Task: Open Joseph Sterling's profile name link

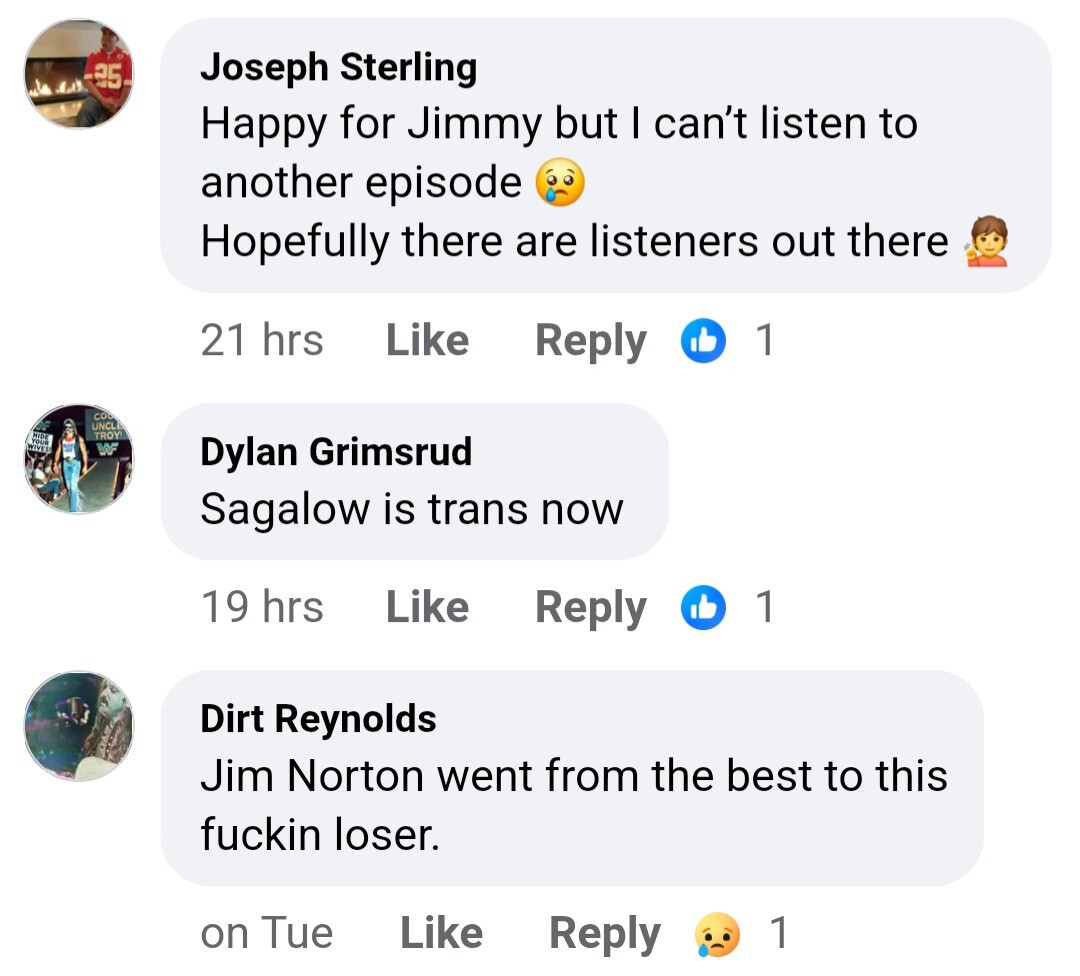Action: 338,68
